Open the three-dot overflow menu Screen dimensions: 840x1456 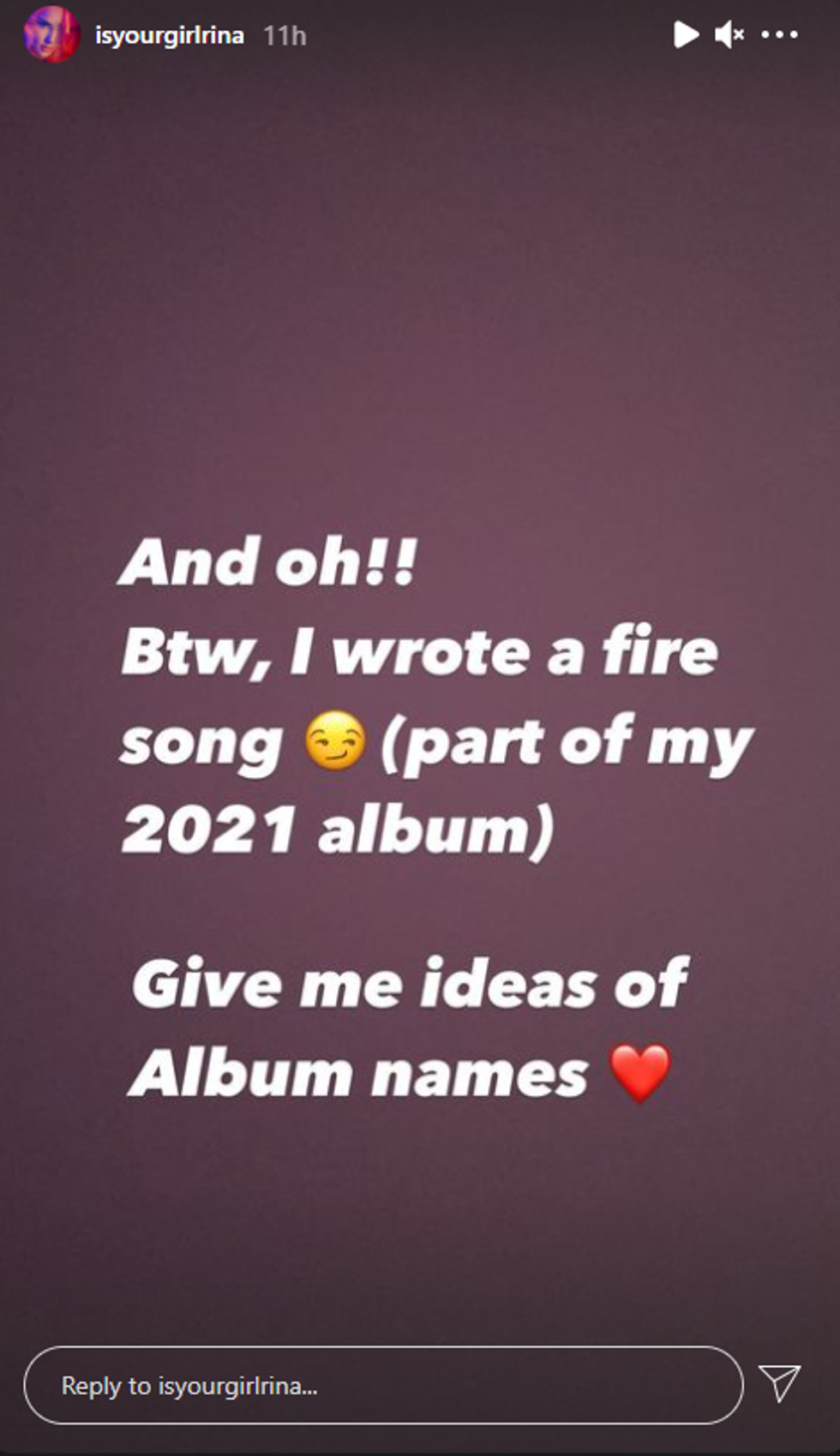[779, 35]
